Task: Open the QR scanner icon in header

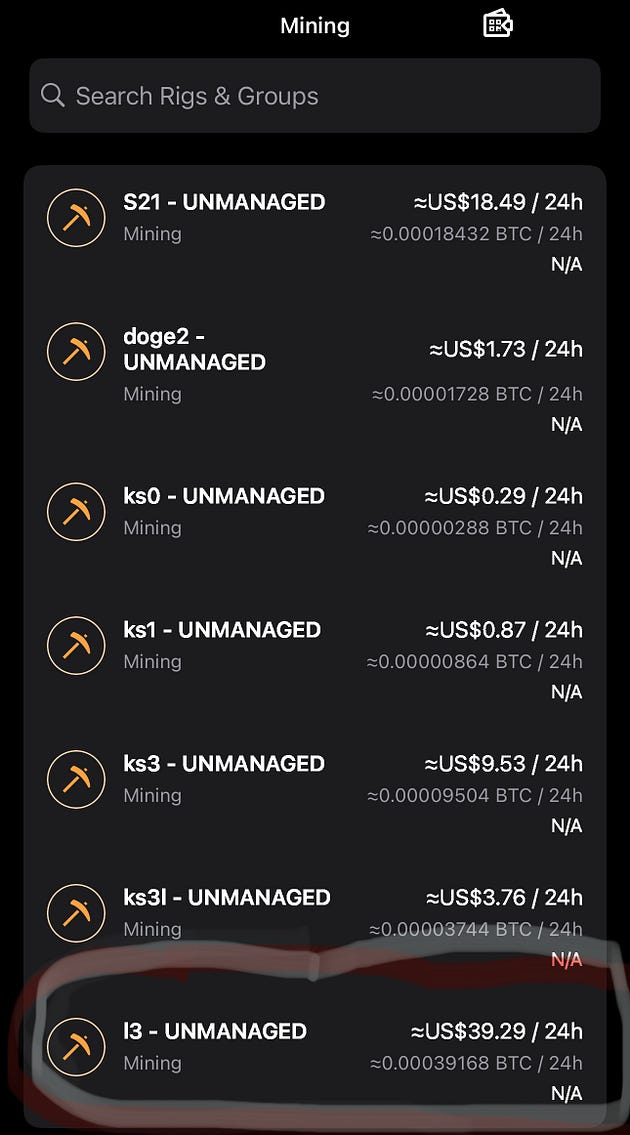Action: pyautogui.click(x=497, y=25)
